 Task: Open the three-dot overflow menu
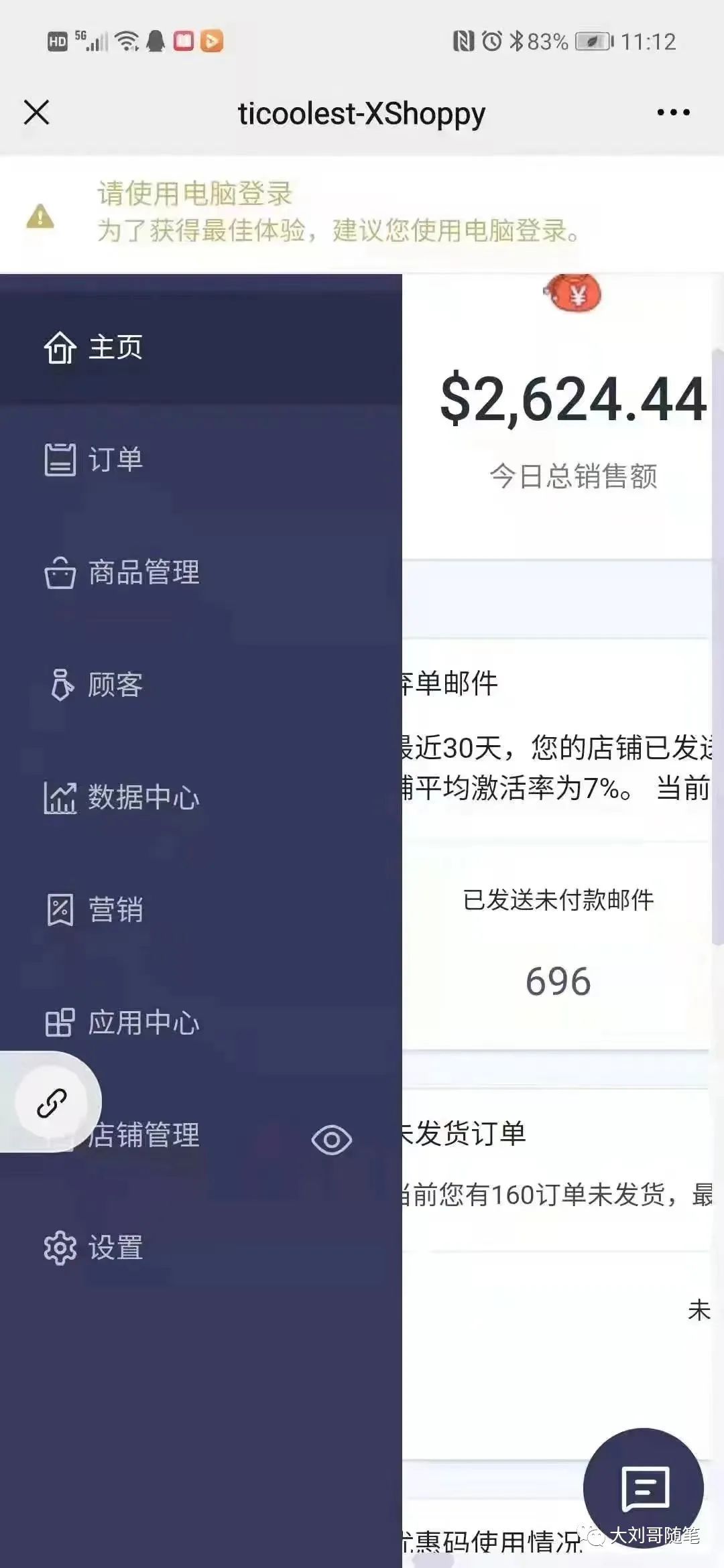[x=673, y=113]
